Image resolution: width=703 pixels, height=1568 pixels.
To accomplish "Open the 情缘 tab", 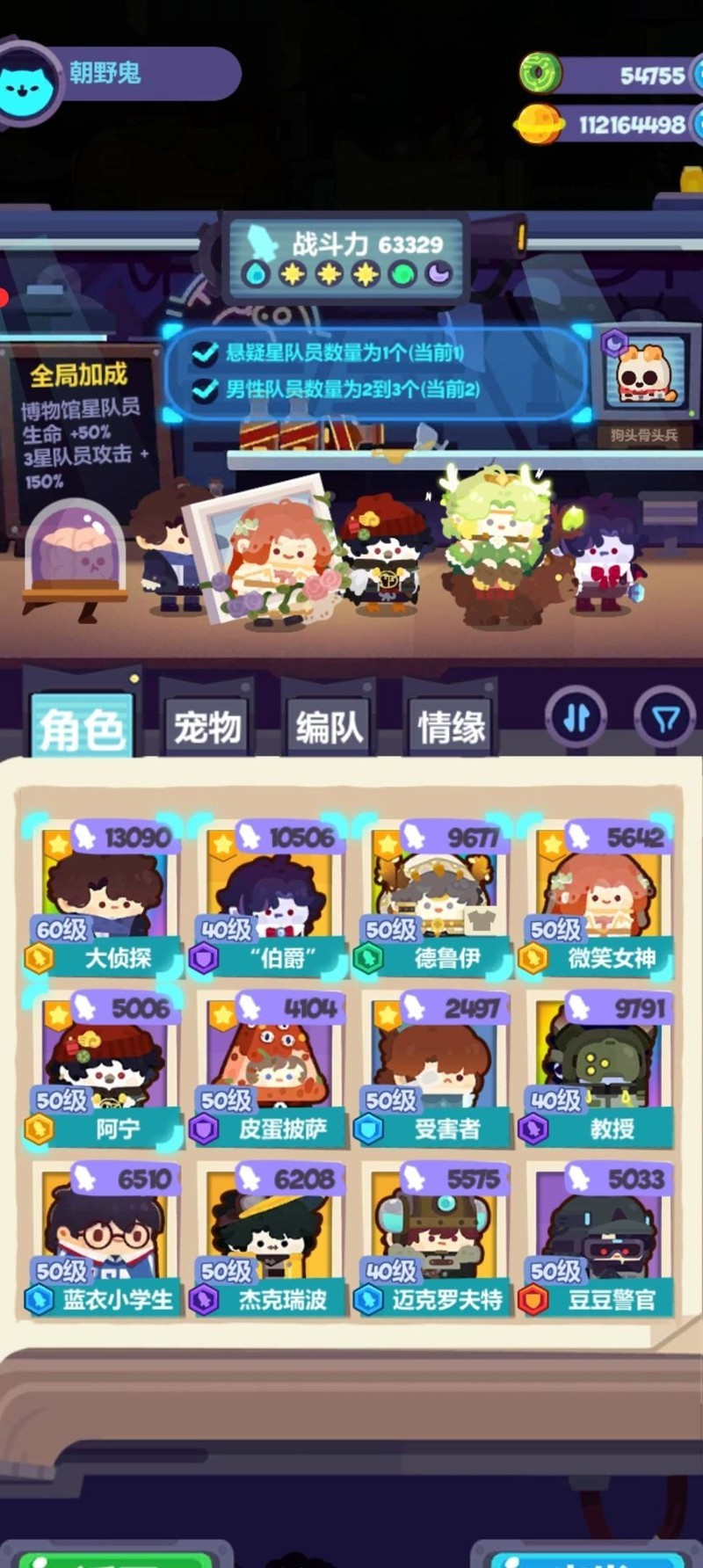I will tap(451, 727).
